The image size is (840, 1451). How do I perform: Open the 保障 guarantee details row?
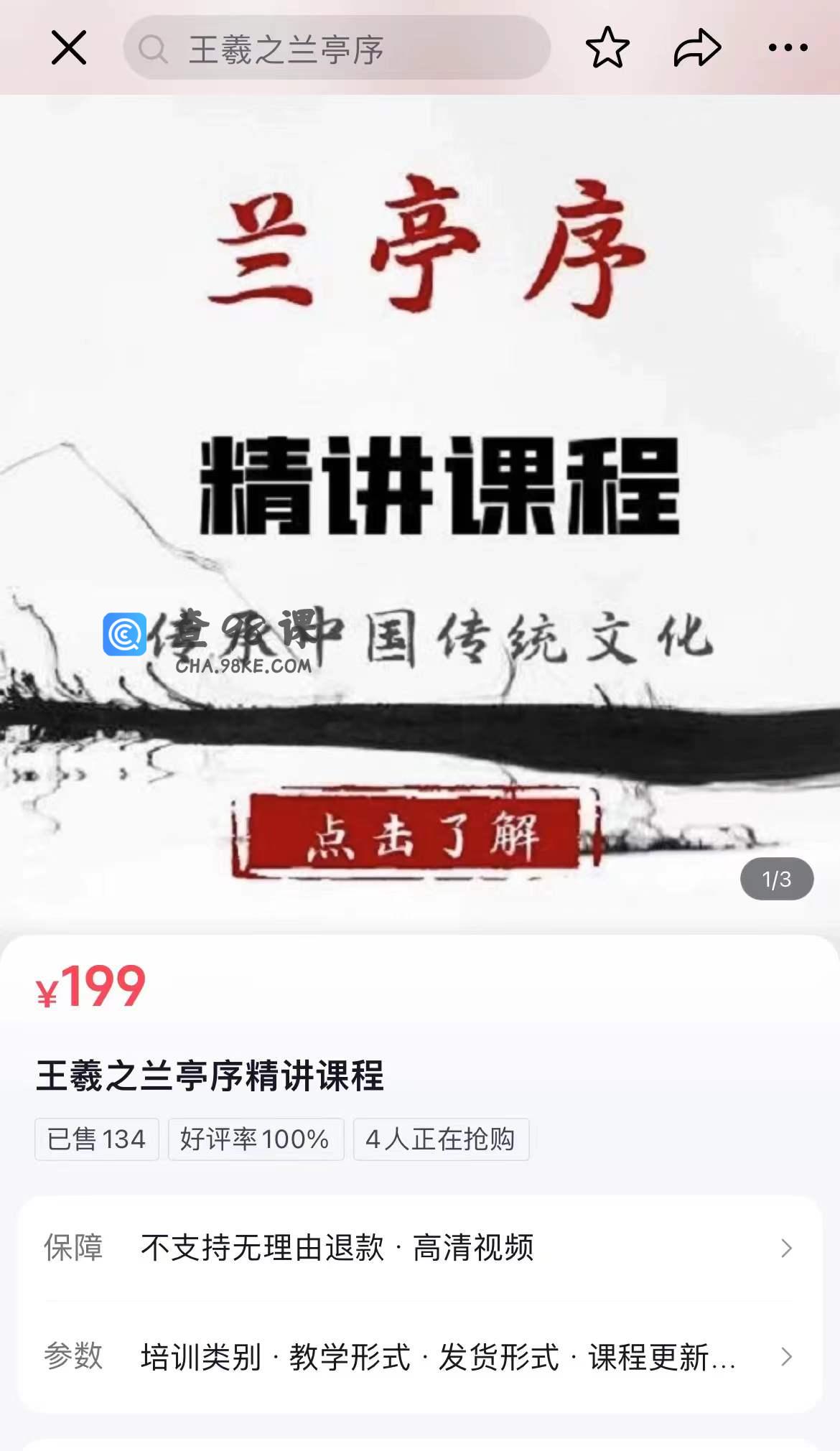point(420,1248)
